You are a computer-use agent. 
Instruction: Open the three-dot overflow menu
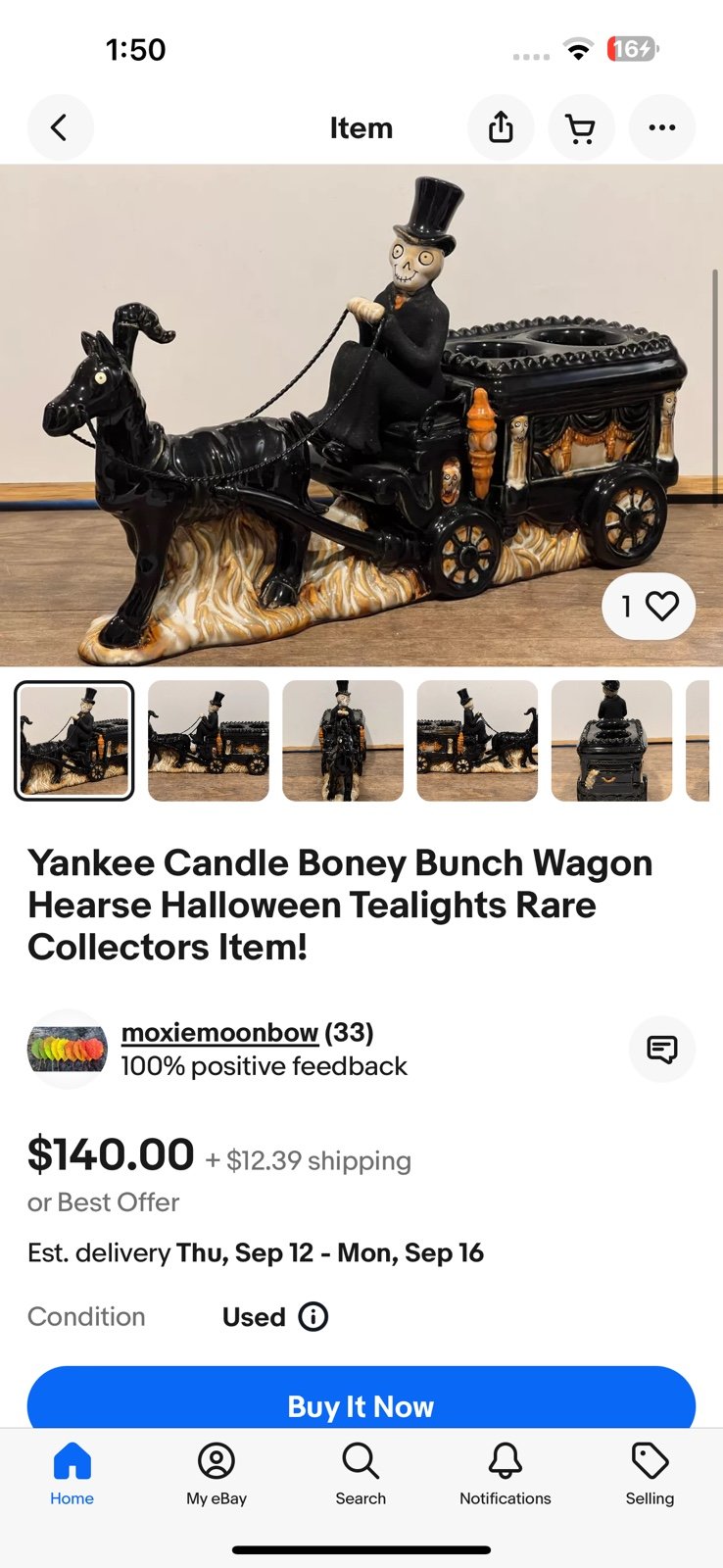pyautogui.click(x=662, y=127)
